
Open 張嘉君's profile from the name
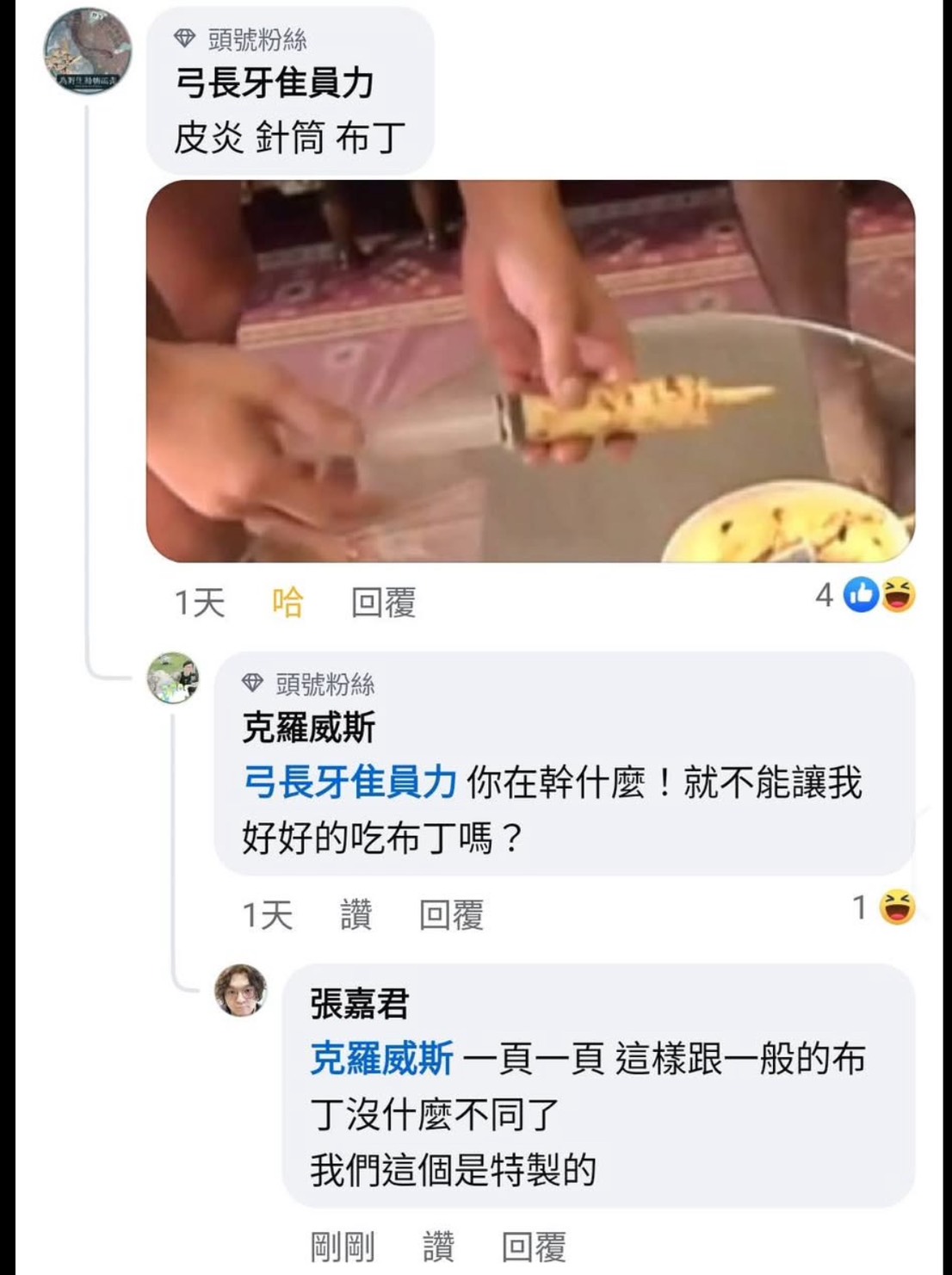click(x=359, y=1004)
